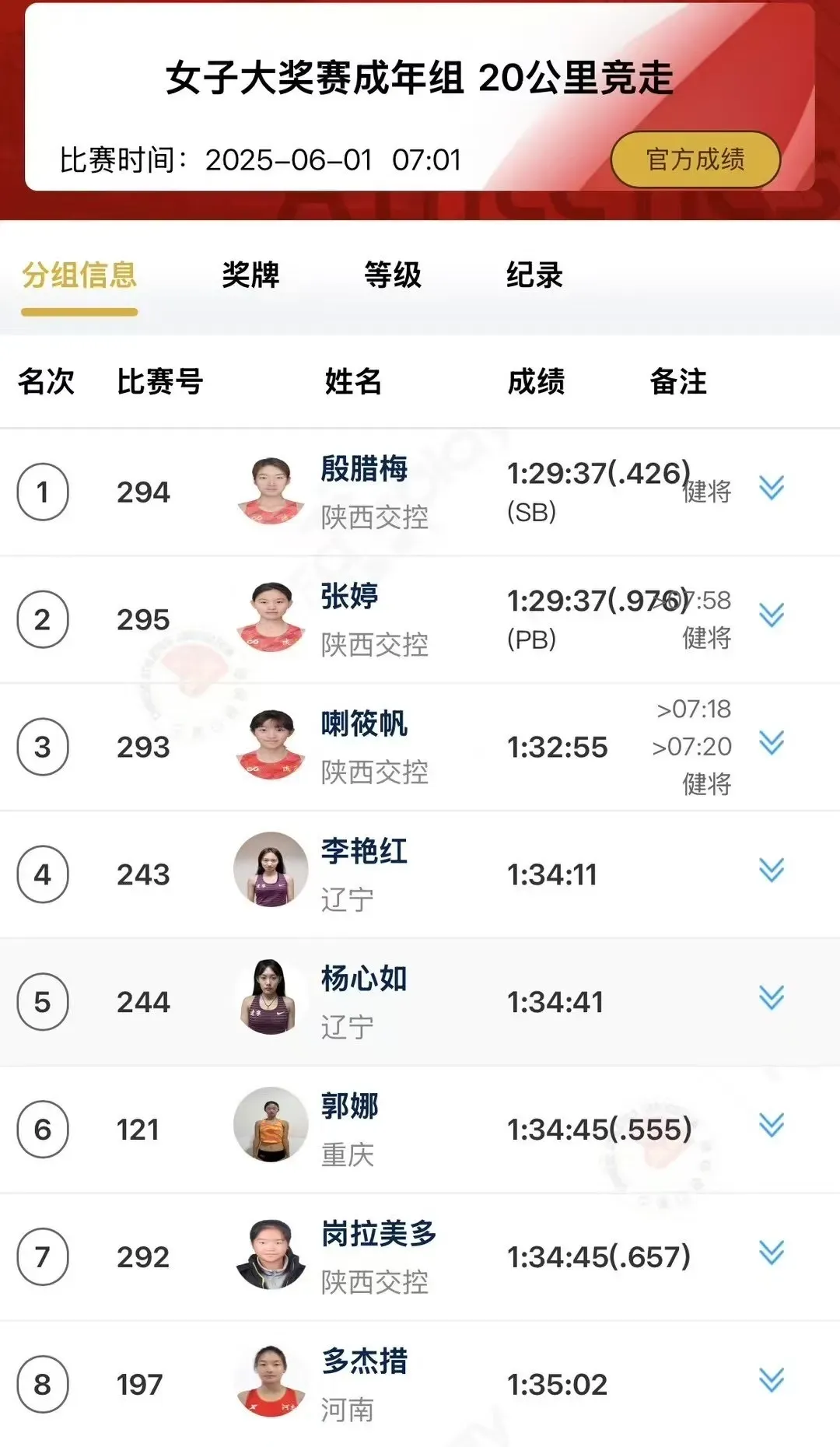Expand details for 喇筱帆
Image resolution: width=840 pixels, height=1447 pixels.
771,743
